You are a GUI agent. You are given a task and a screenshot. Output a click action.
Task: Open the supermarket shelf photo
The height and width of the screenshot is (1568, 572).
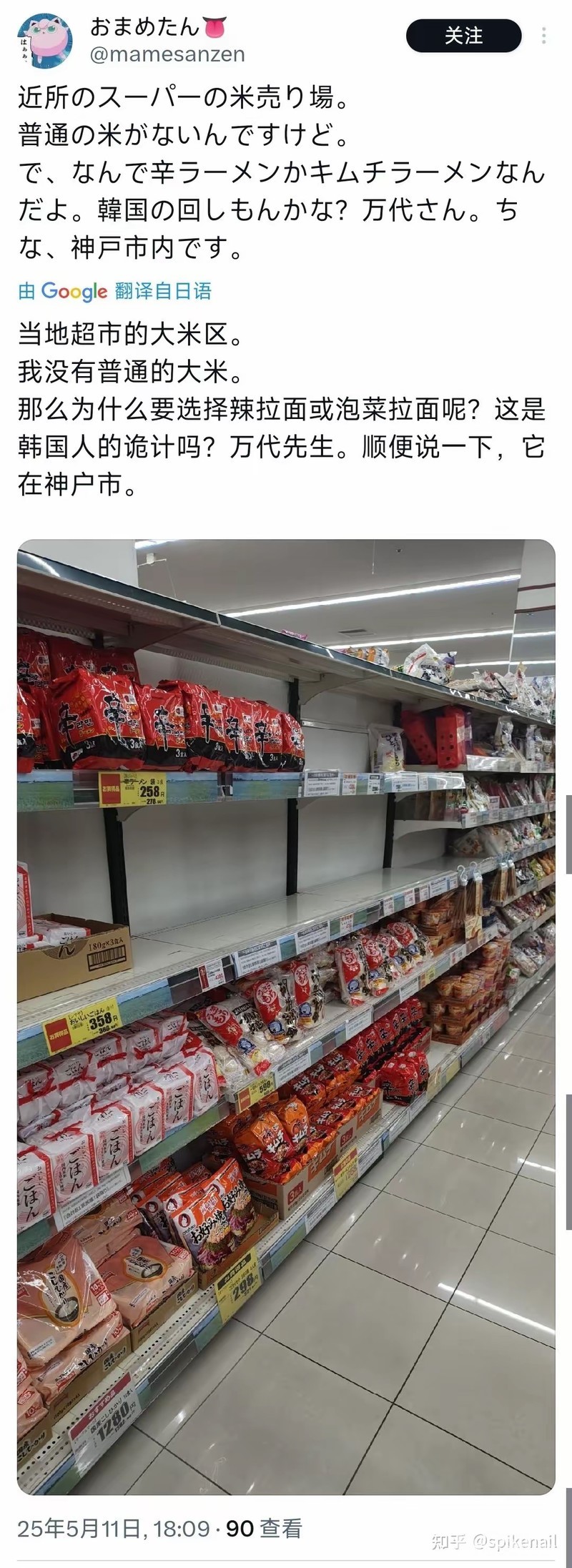286,1017
